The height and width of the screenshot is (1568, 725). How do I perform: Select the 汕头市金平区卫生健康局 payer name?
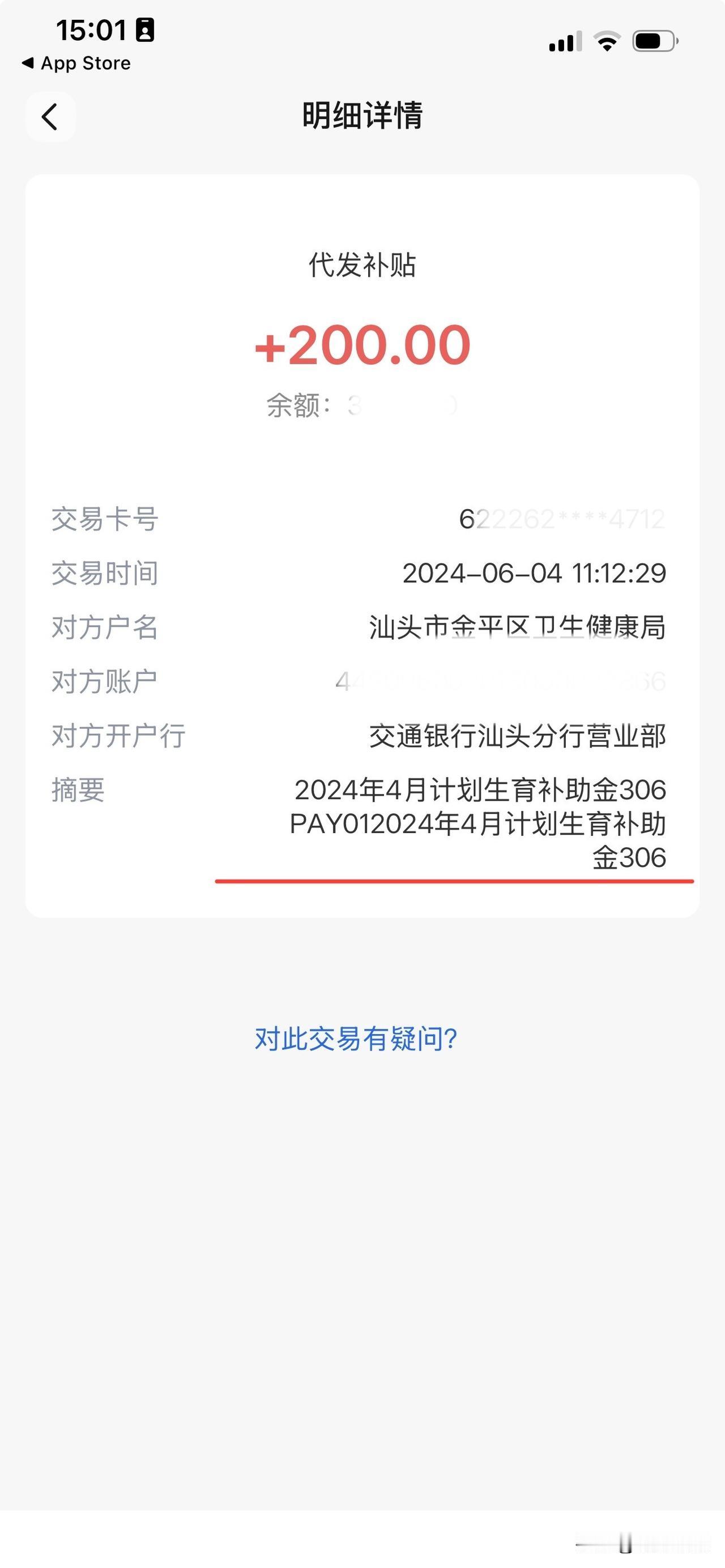click(x=518, y=627)
